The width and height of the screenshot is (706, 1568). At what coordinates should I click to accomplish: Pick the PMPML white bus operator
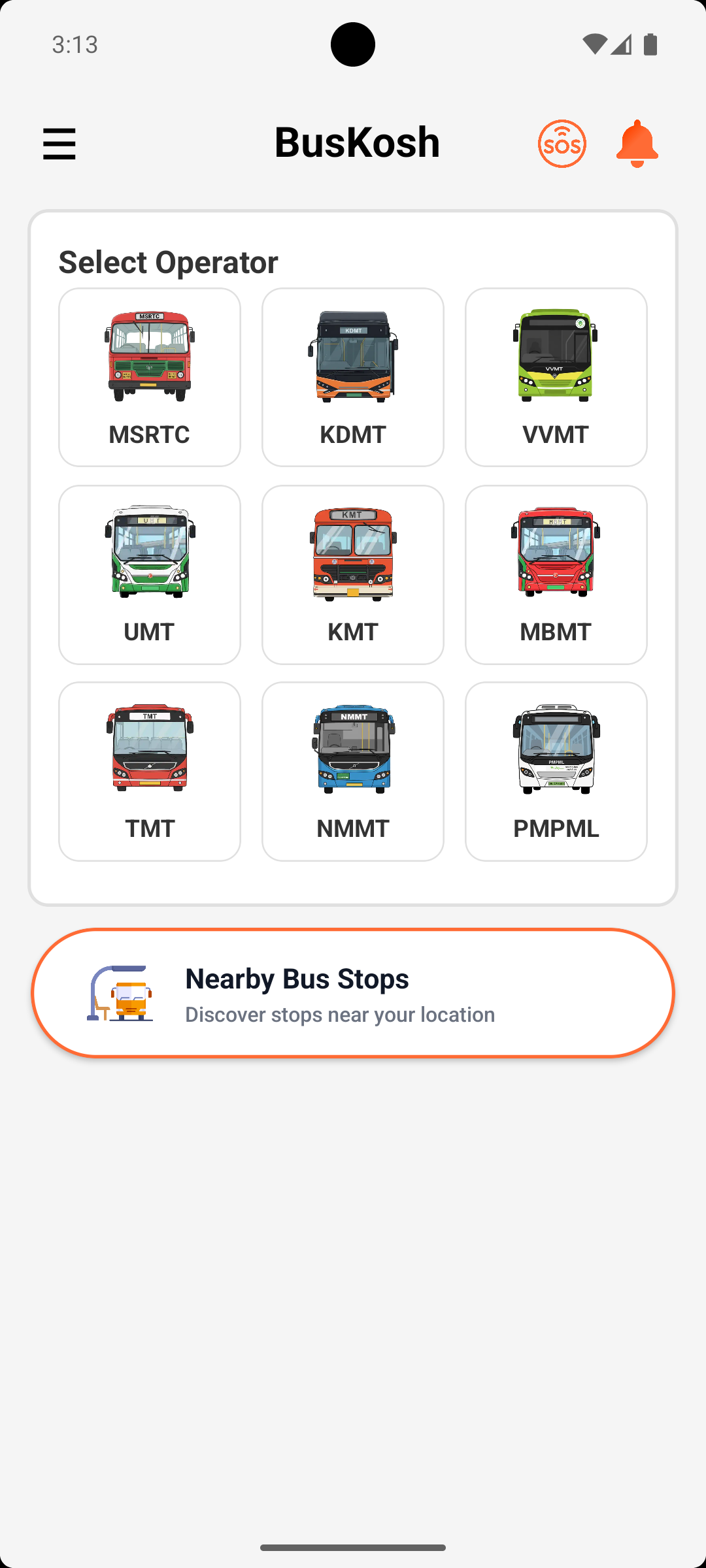coord(556,771)
